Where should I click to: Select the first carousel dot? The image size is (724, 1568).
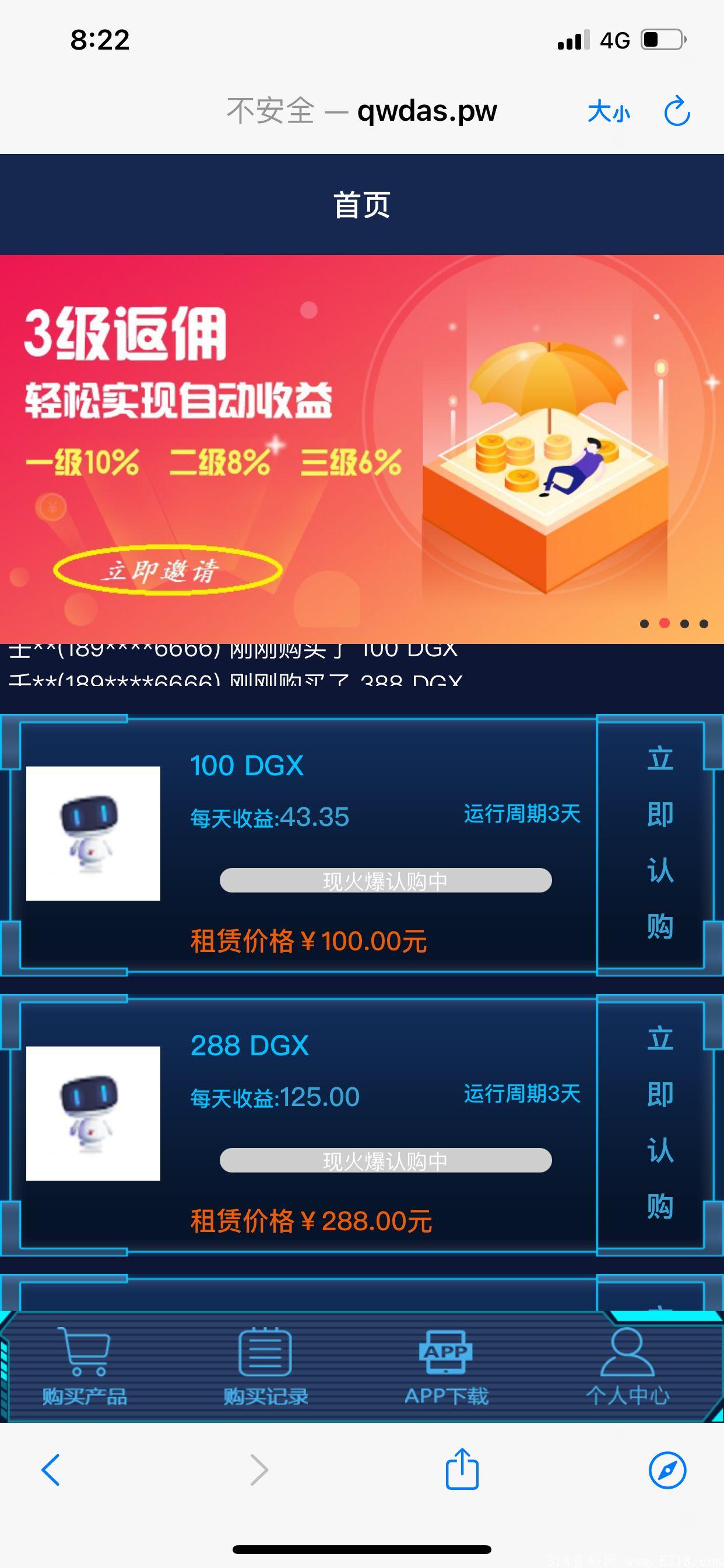[x=646, y=624]
